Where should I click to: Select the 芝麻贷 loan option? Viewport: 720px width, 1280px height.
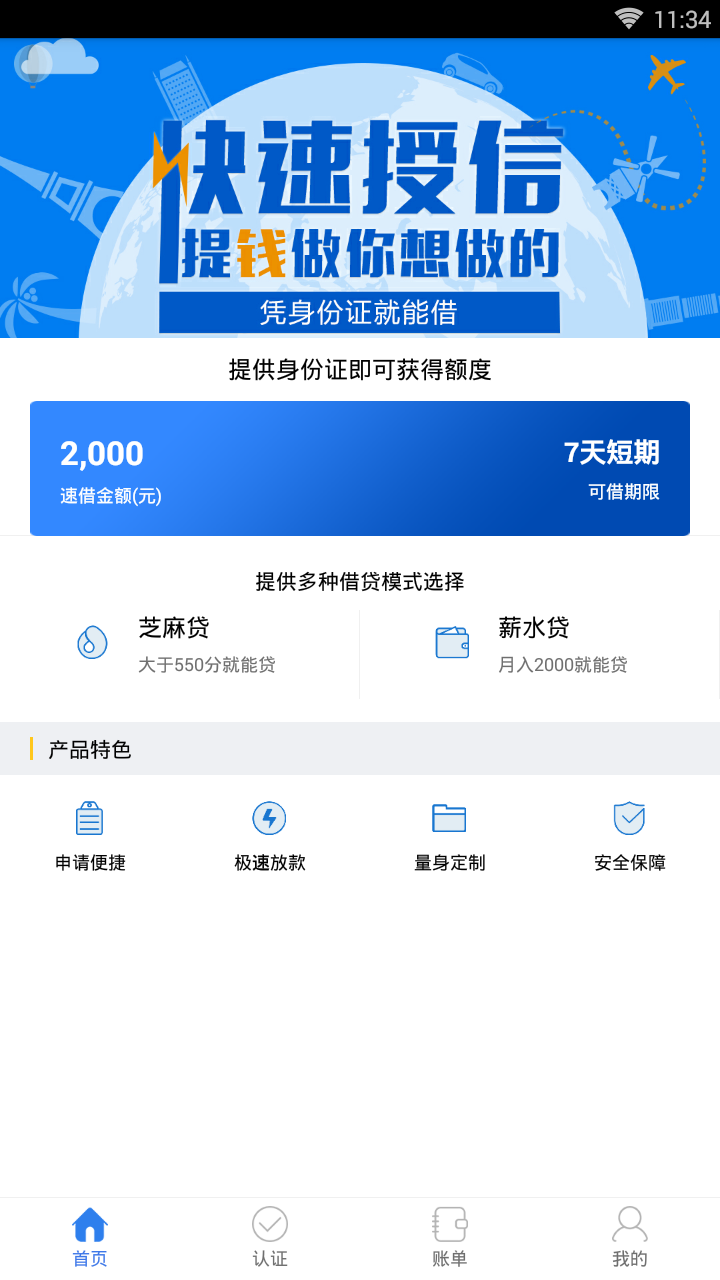180,645
